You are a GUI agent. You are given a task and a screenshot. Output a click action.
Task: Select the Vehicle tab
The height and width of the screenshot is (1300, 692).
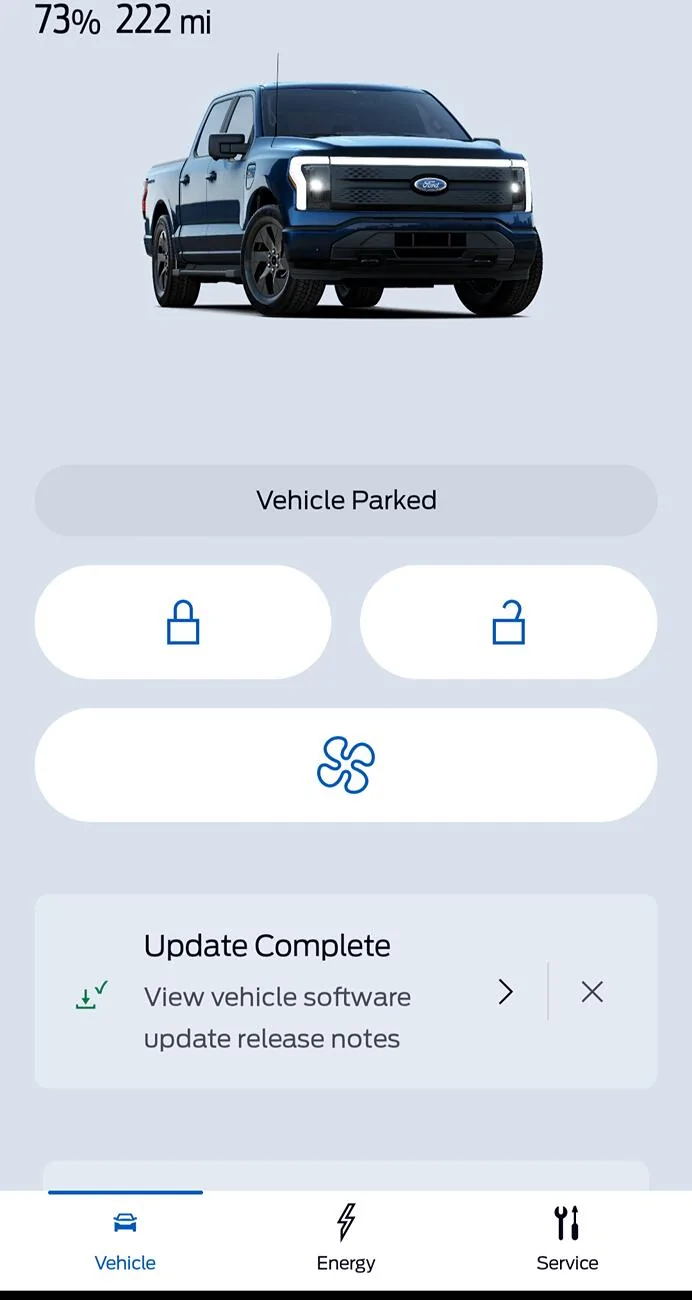125,1238
